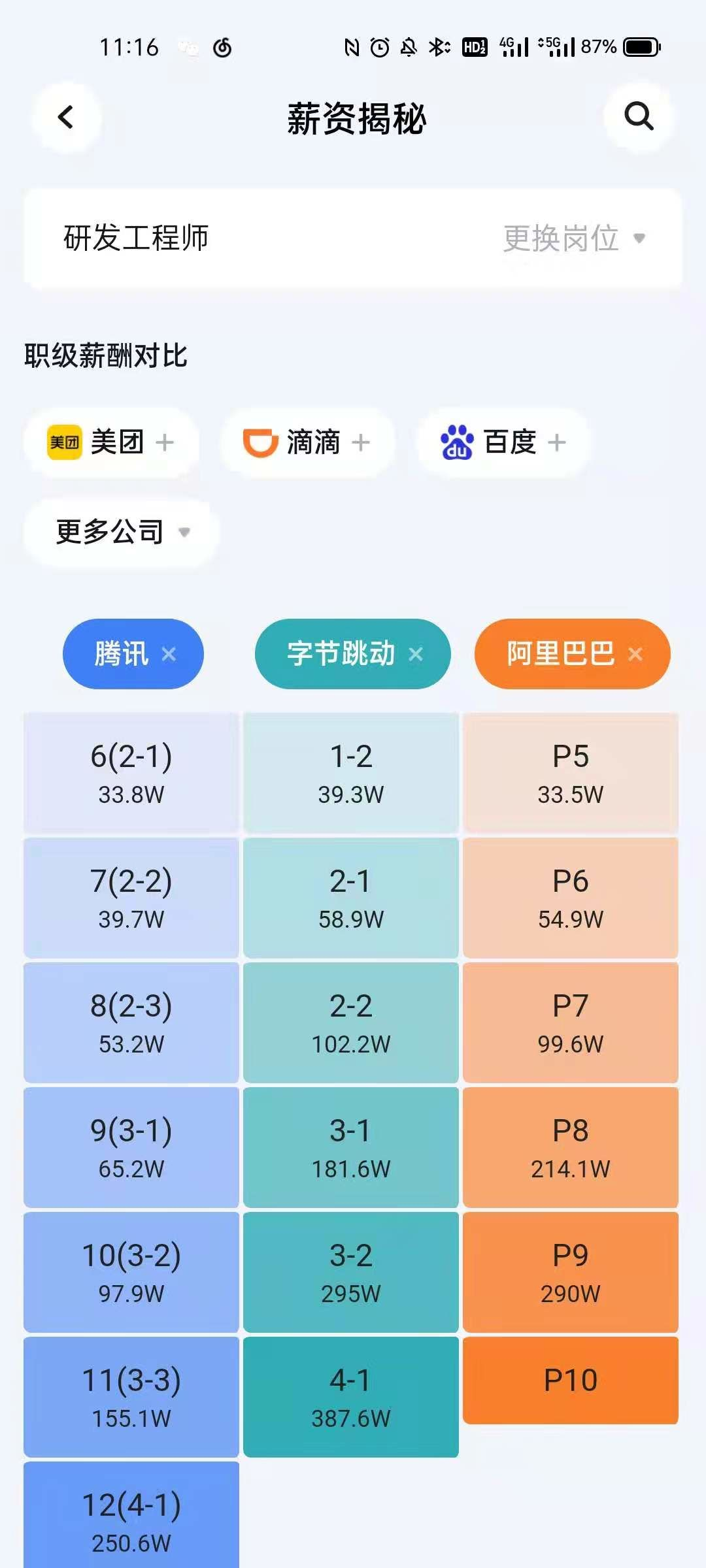Add 百度 to the comparison
This screenshot has height=1568, width=706.
(x=503, y=442)
